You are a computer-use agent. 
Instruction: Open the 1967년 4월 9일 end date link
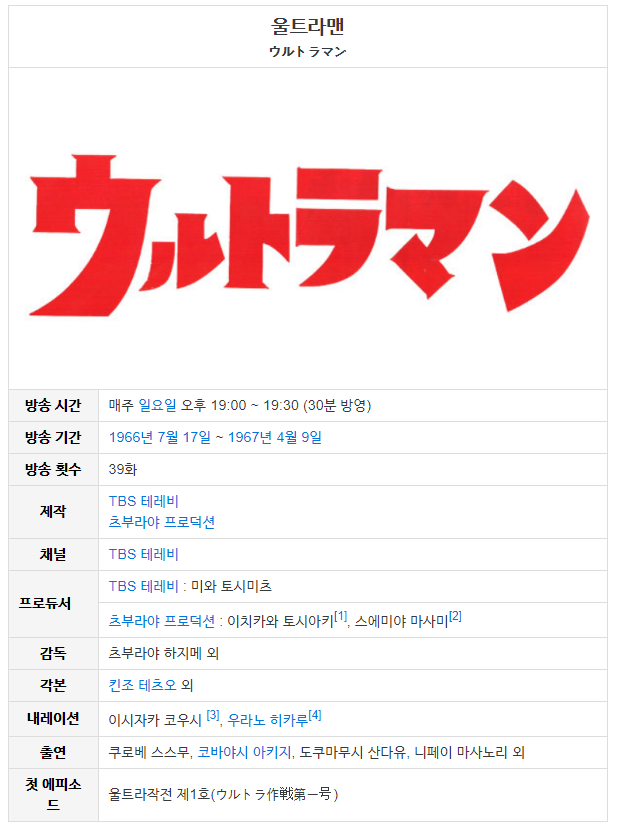point(275,437)
